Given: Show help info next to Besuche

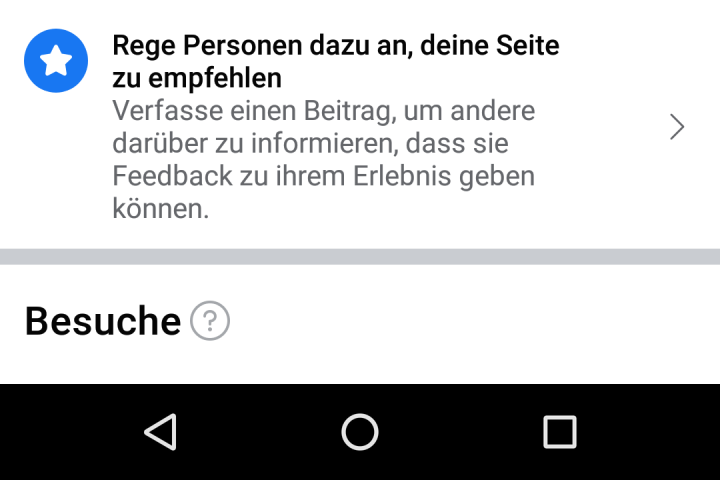Looking at the screenshot, I should [x=210, y=322].
